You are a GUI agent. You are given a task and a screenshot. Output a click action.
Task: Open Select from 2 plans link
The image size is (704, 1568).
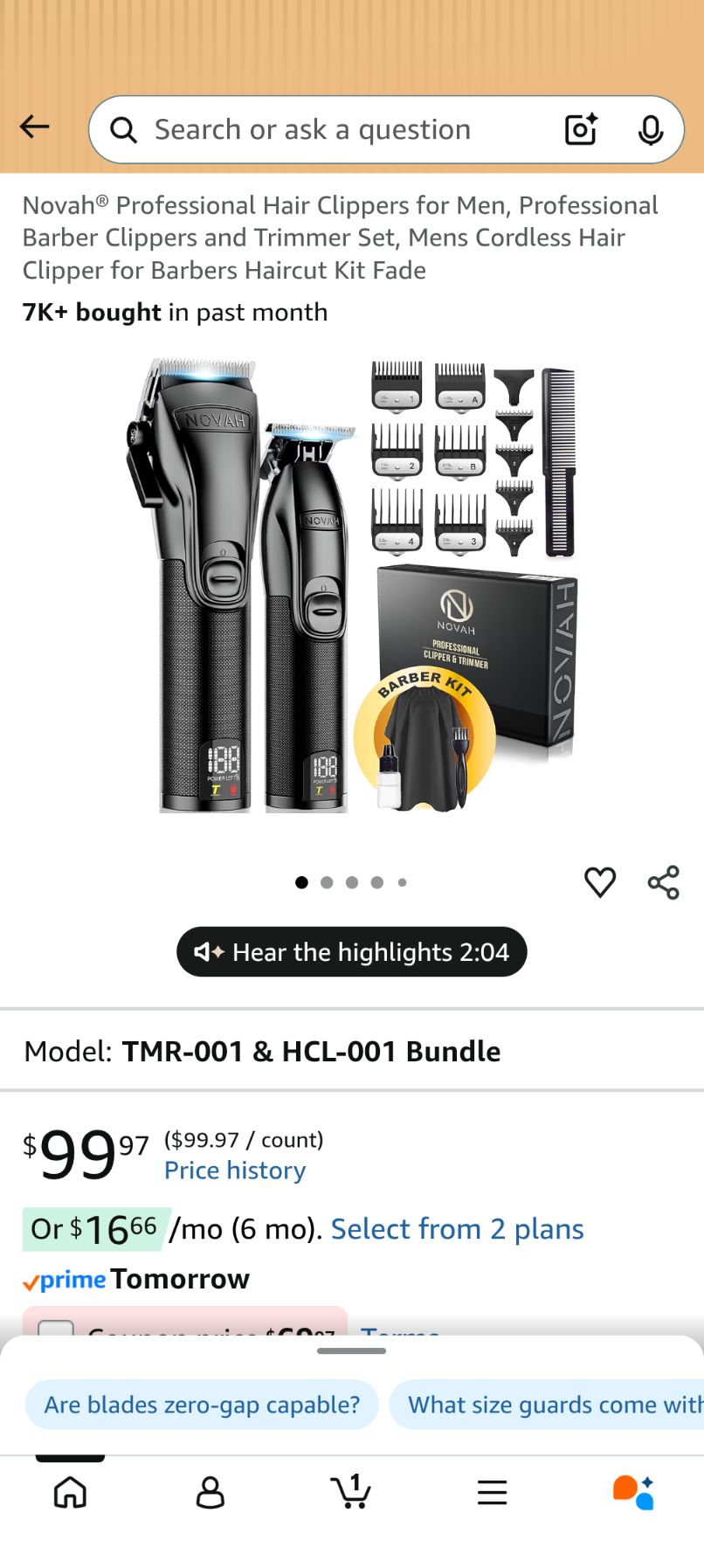tap(457, 1229)
